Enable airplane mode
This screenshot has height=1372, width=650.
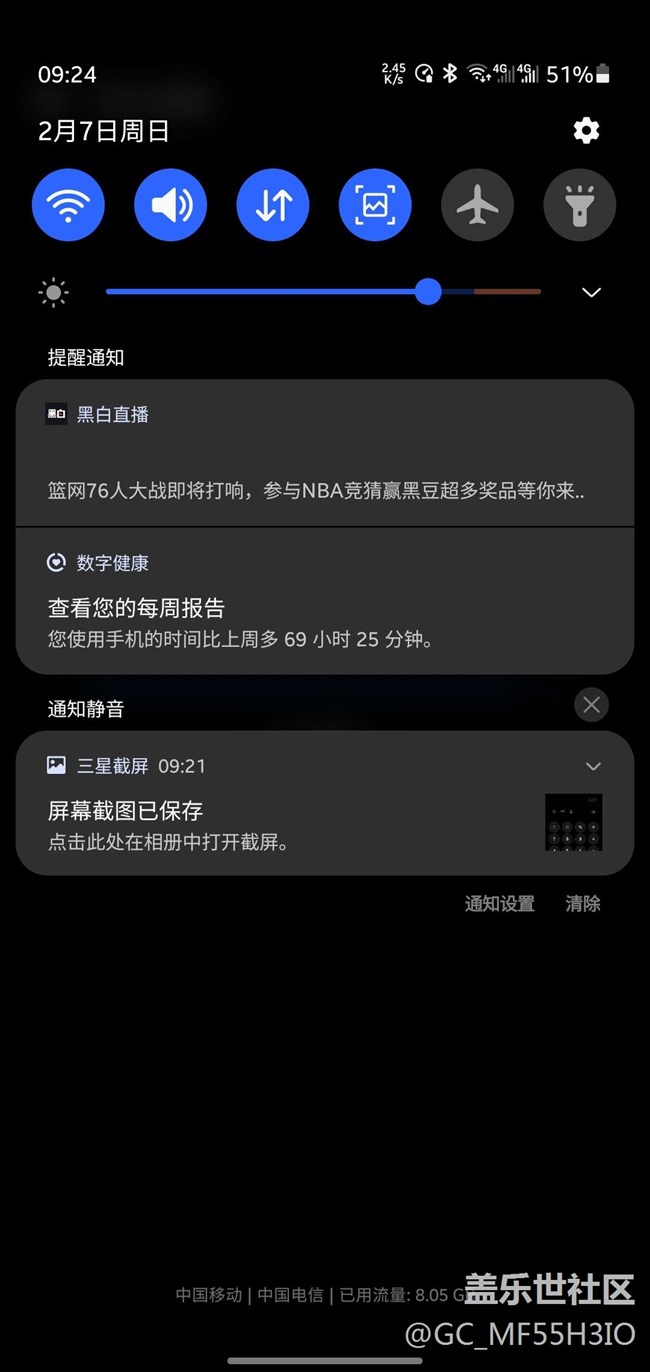477,205
